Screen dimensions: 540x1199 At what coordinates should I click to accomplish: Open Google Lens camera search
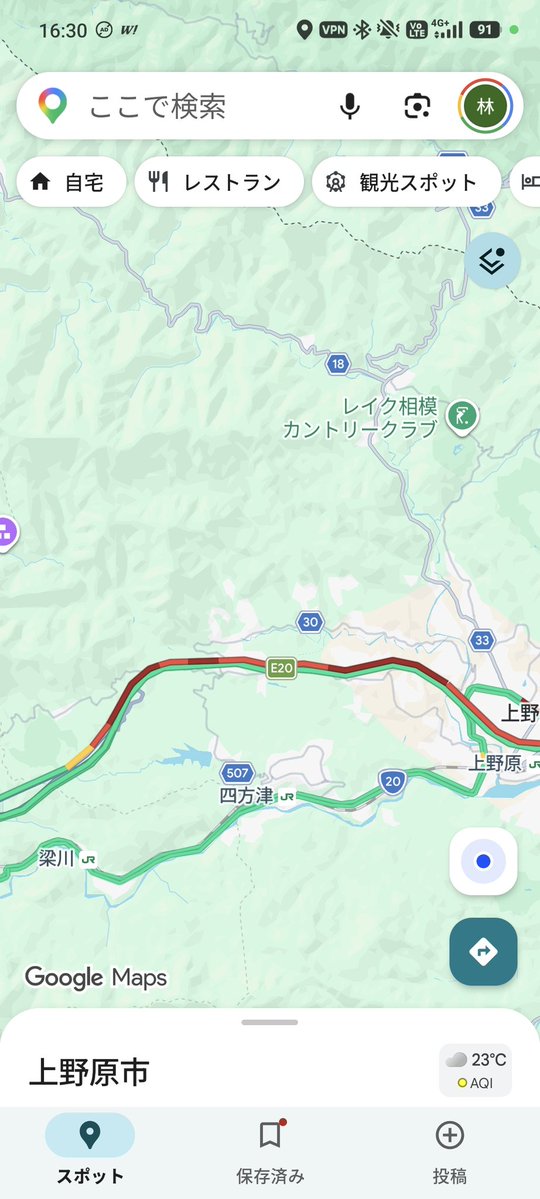point(417,106)
